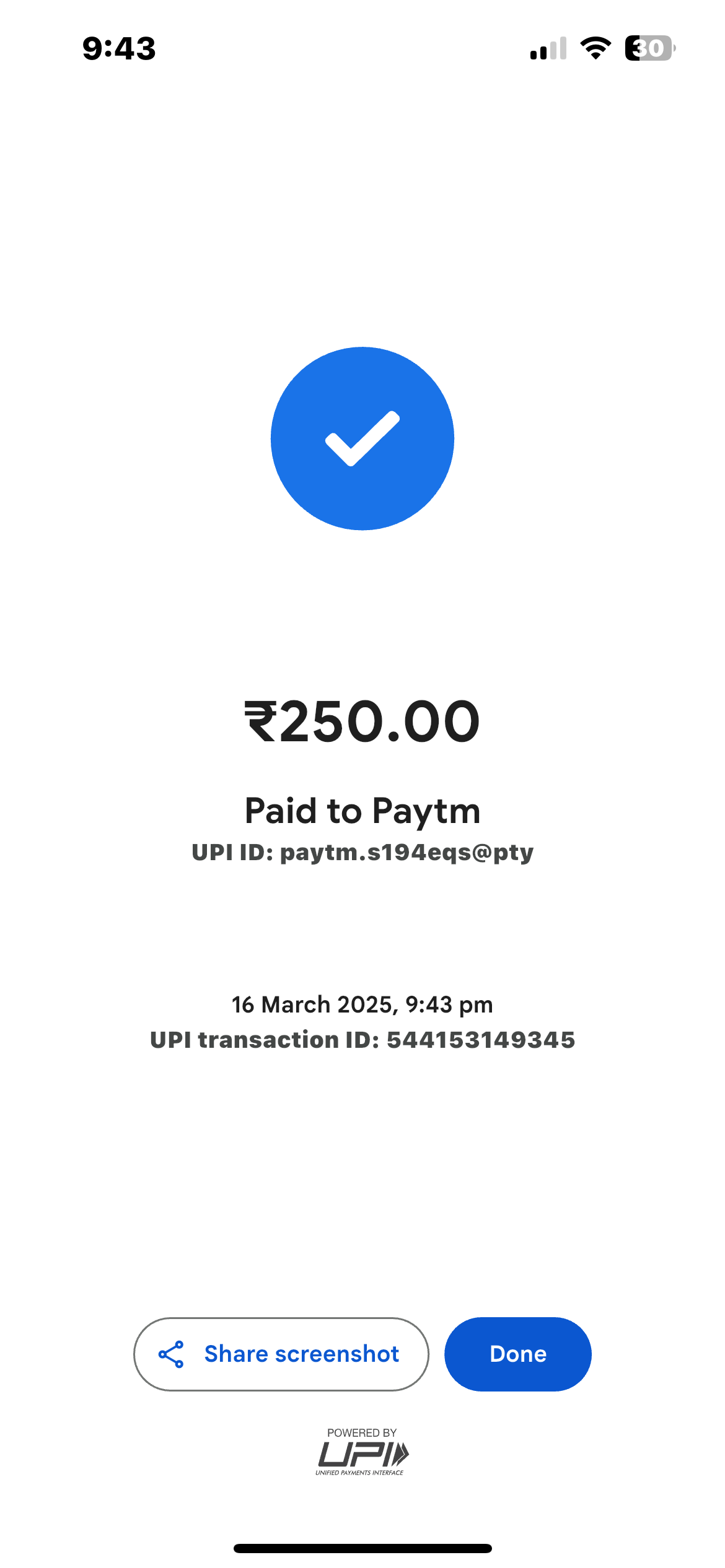Tap Done to close payment confirmation
725x1568 pixels.
517,1354
